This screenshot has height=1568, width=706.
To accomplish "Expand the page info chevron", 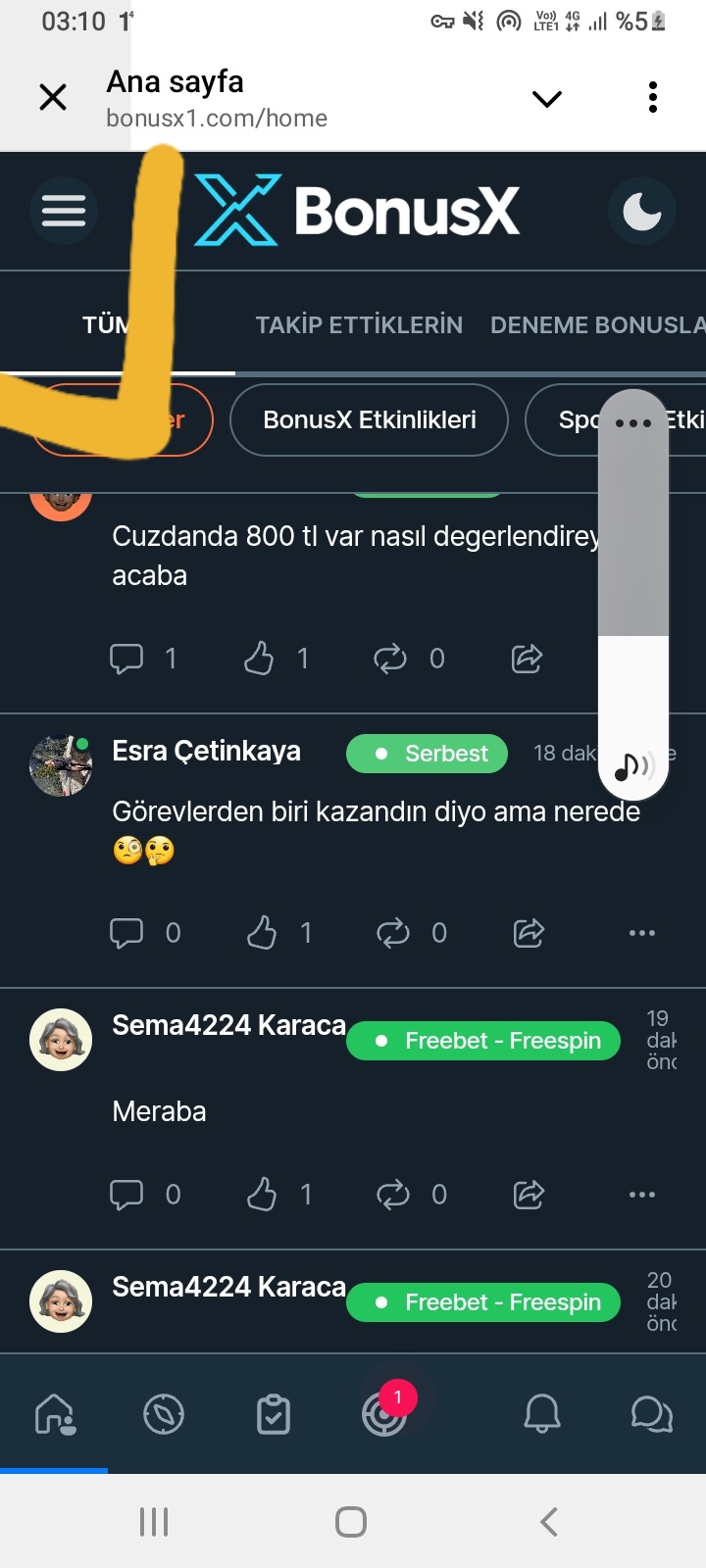I will click(x=546, y=98).
